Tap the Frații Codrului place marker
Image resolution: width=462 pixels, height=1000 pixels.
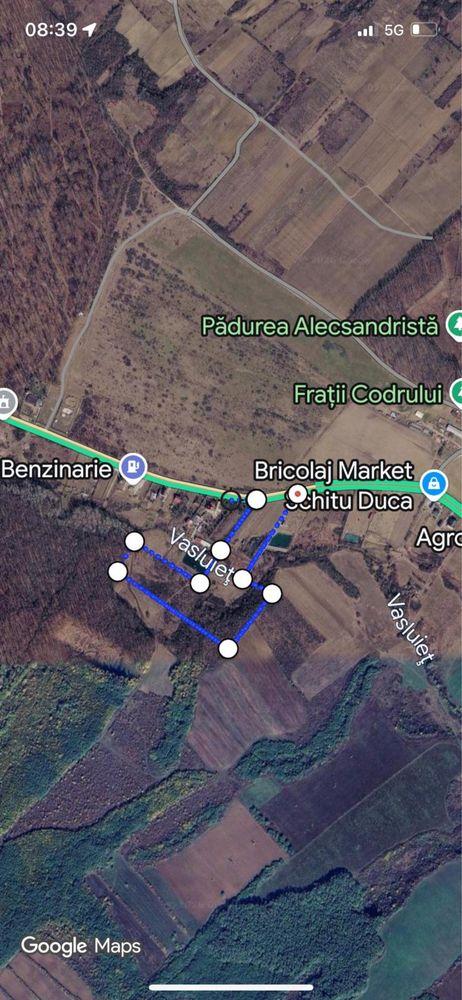tap(457, 391)
